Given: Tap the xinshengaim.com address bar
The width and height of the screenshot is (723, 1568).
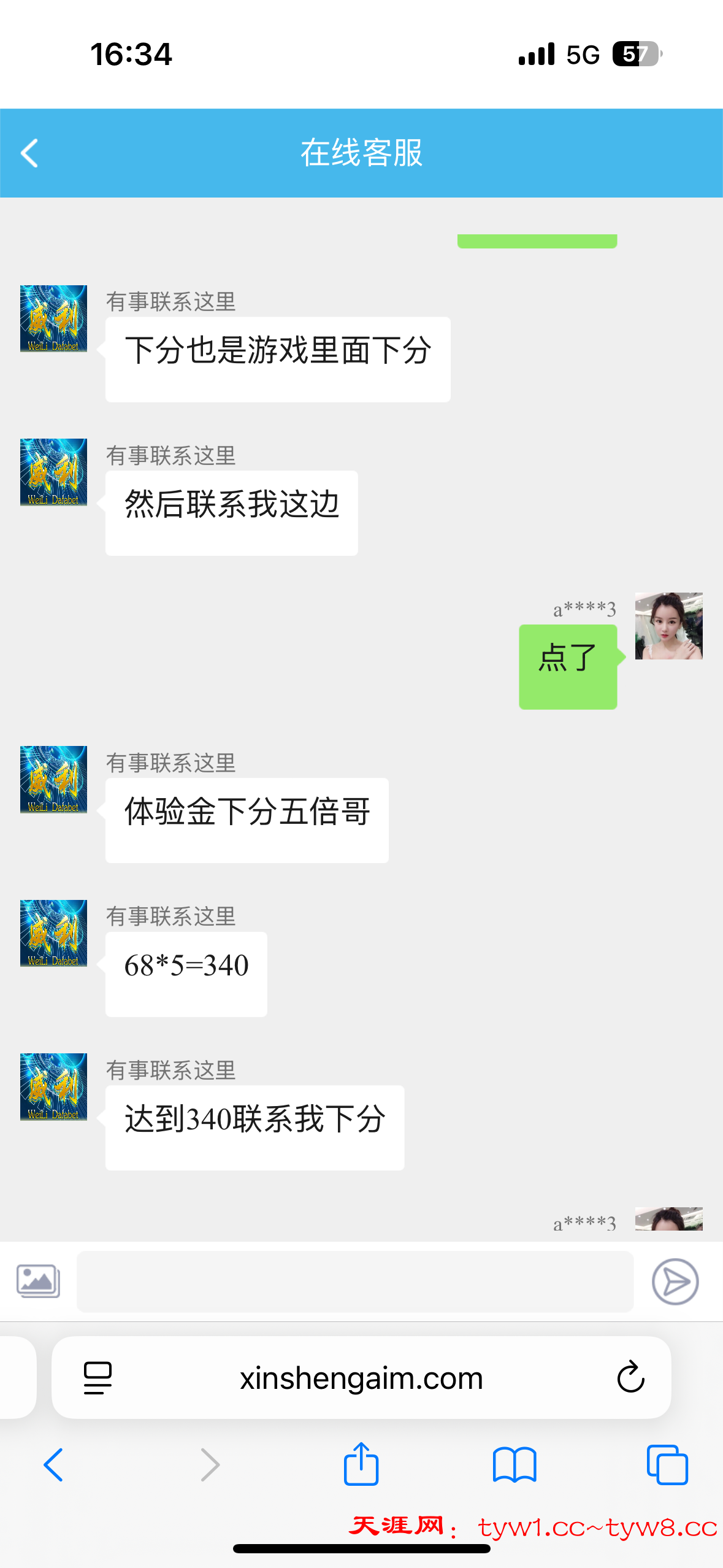Looking at the screenshot, I should pyautogui.click(x=361, y=1378).
